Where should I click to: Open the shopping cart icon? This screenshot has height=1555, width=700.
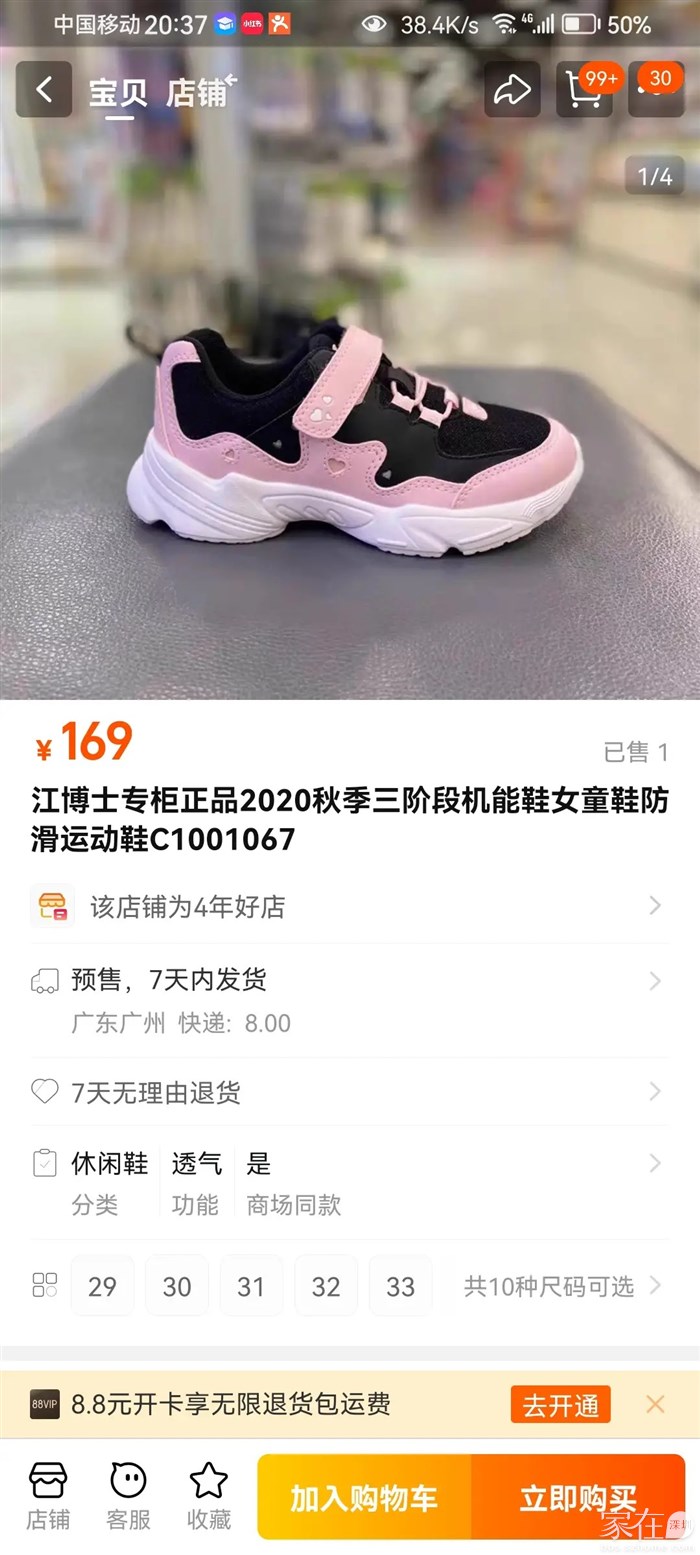pyautogui.click(x=583, y=90)
